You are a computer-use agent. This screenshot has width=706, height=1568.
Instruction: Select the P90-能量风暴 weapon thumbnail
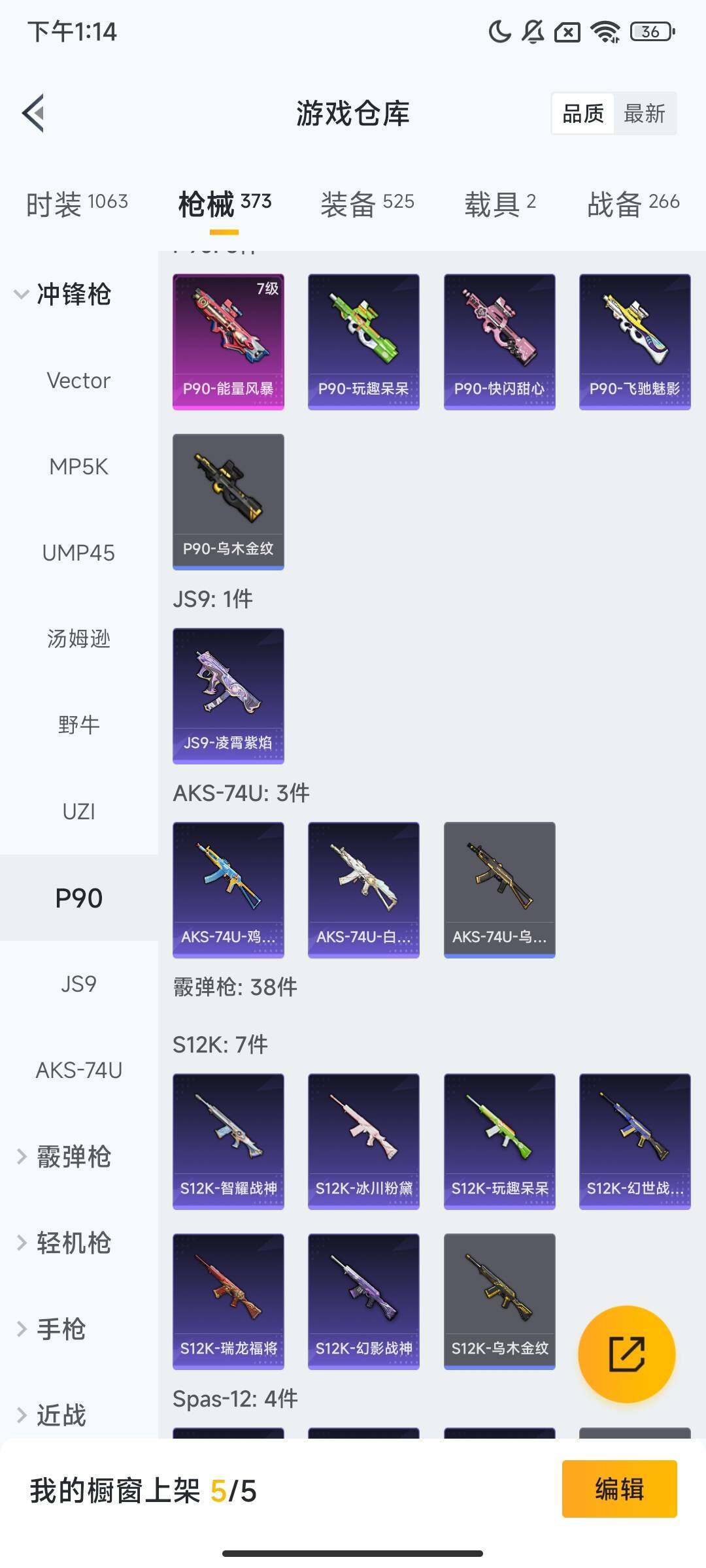pos(227,340)
